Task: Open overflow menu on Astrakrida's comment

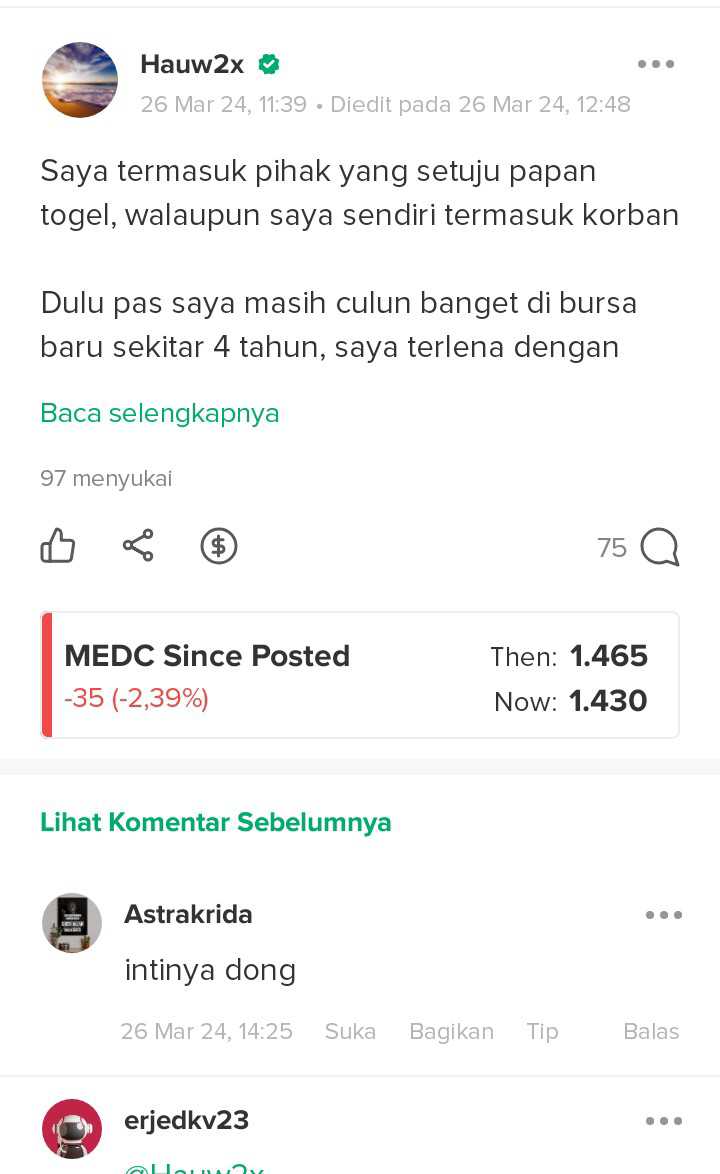Action: (663, 915)
